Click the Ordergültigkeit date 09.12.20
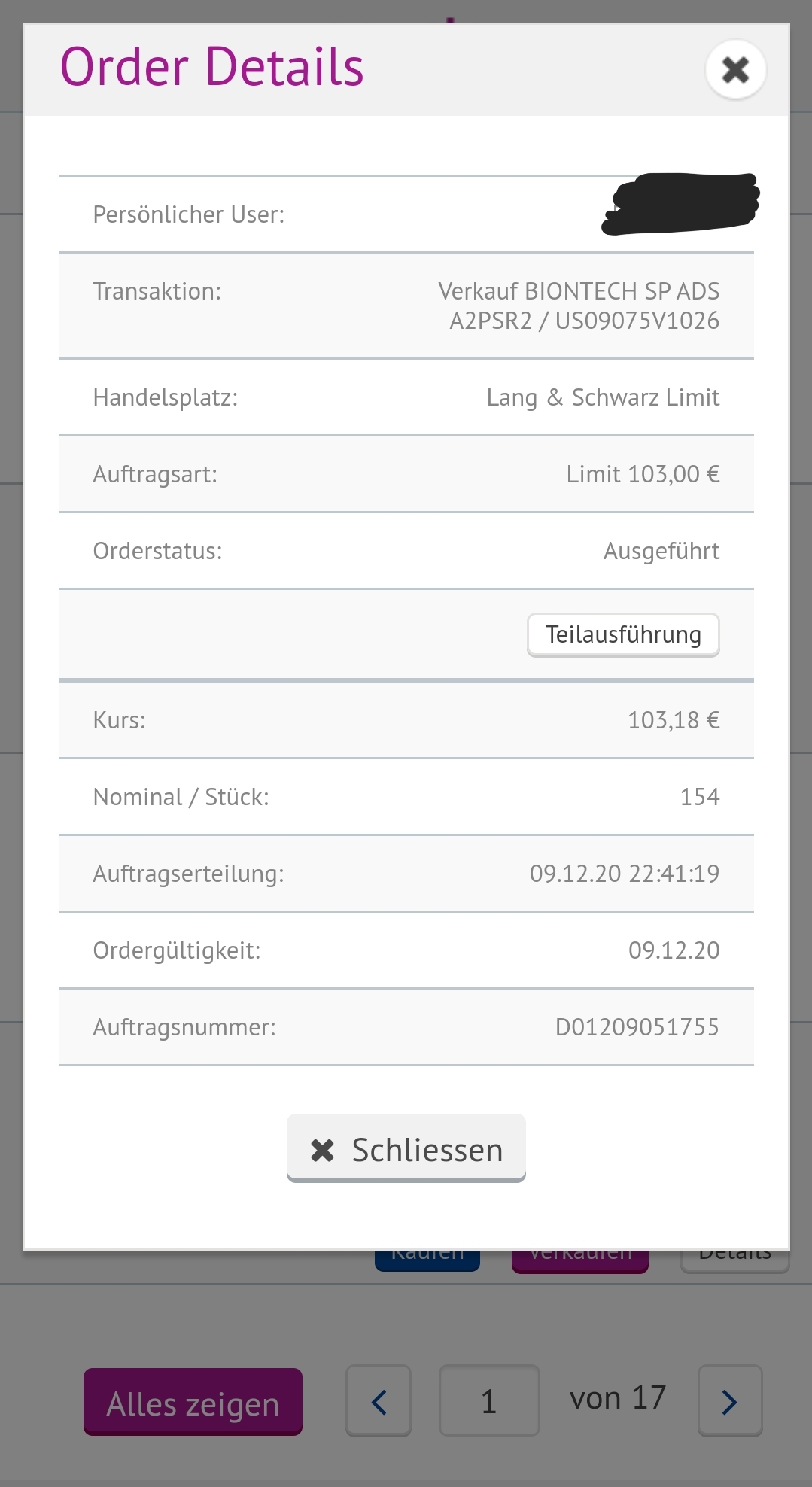This screenshot has height=1487, width=812. pyautogui.click(x=406, y=950)
